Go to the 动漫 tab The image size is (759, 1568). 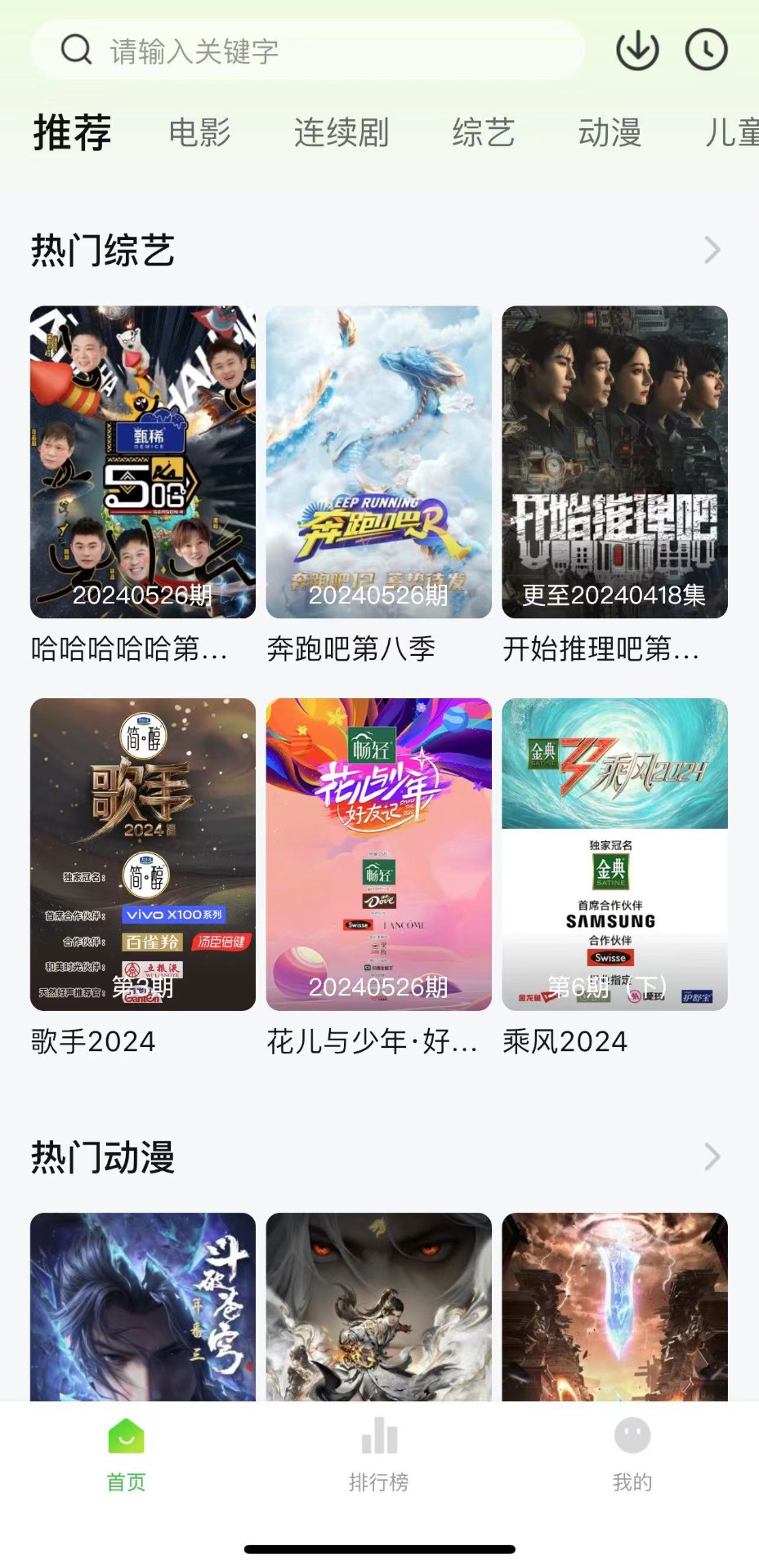click(609, 132)
